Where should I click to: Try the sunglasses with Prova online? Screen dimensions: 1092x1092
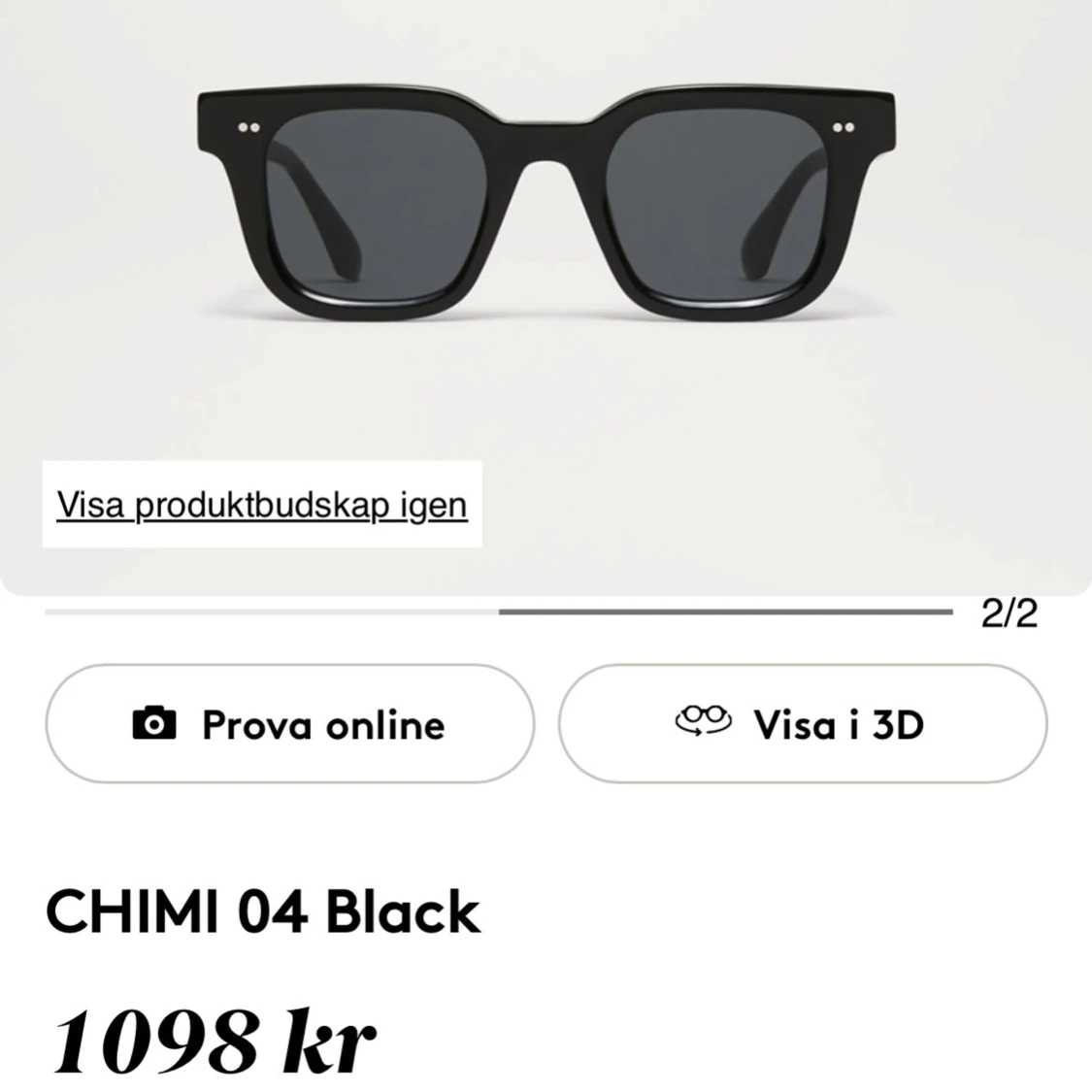click(x=289, y=724)
